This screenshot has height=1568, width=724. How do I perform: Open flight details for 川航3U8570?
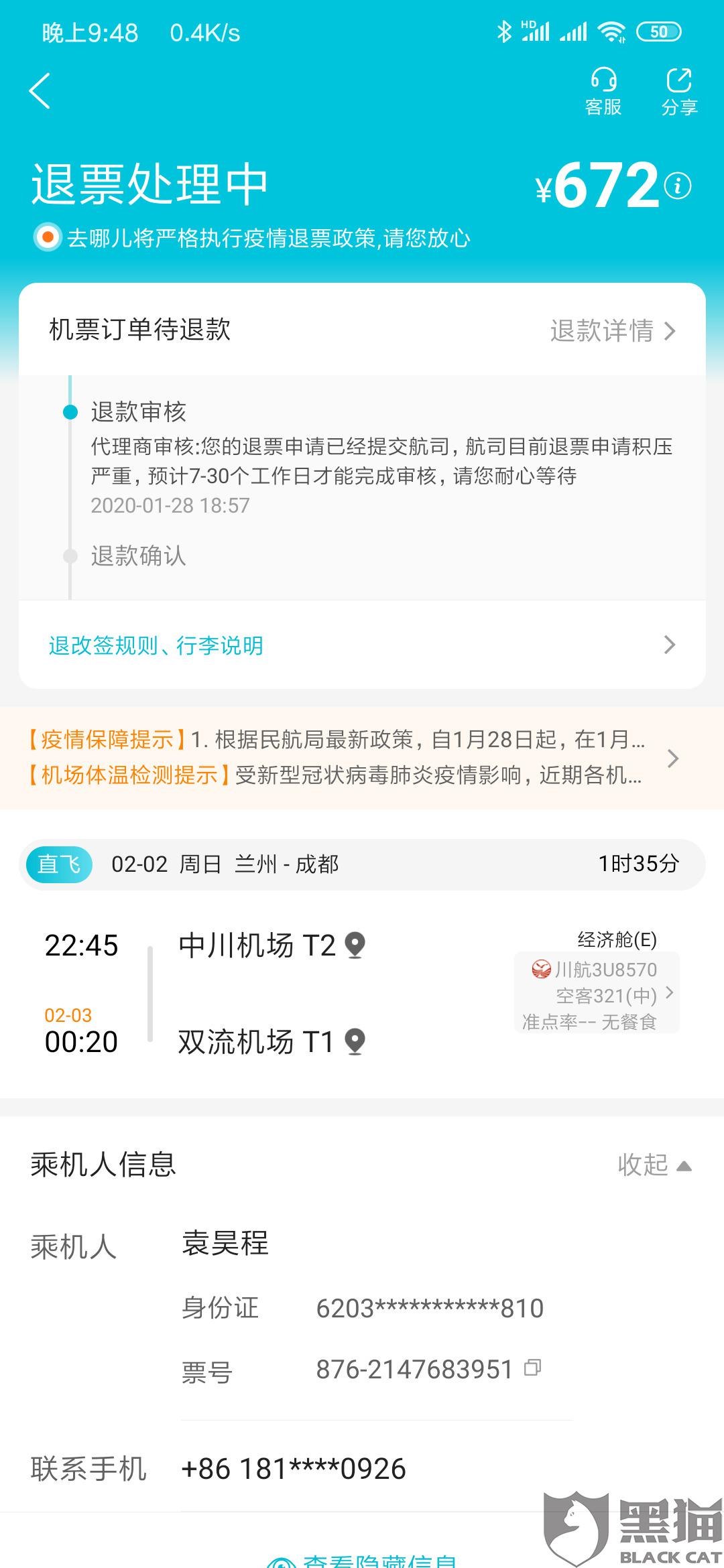point(597,993)
